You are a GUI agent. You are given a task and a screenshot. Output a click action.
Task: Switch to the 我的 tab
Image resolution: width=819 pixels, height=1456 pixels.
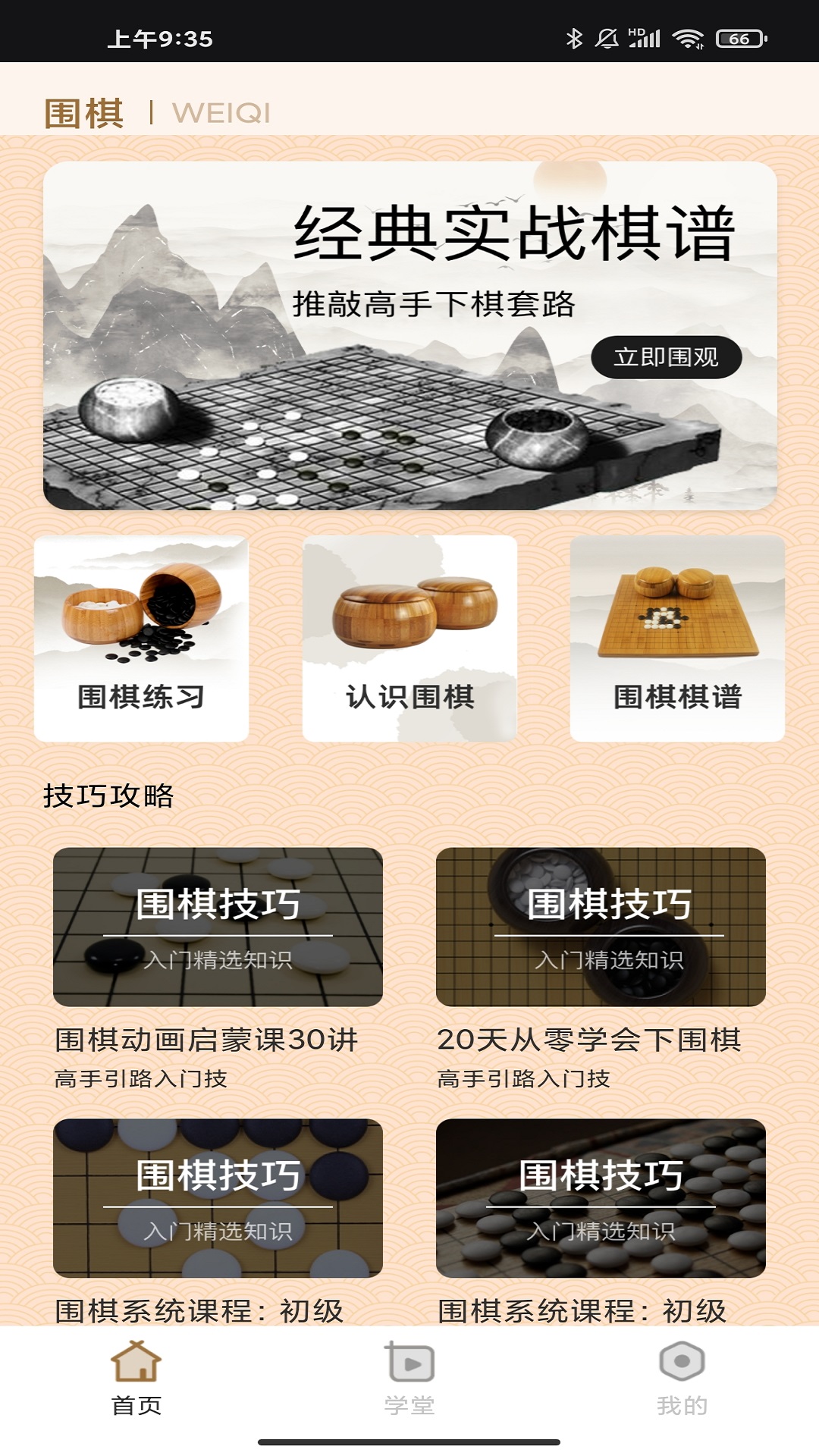pos(682,1379)
